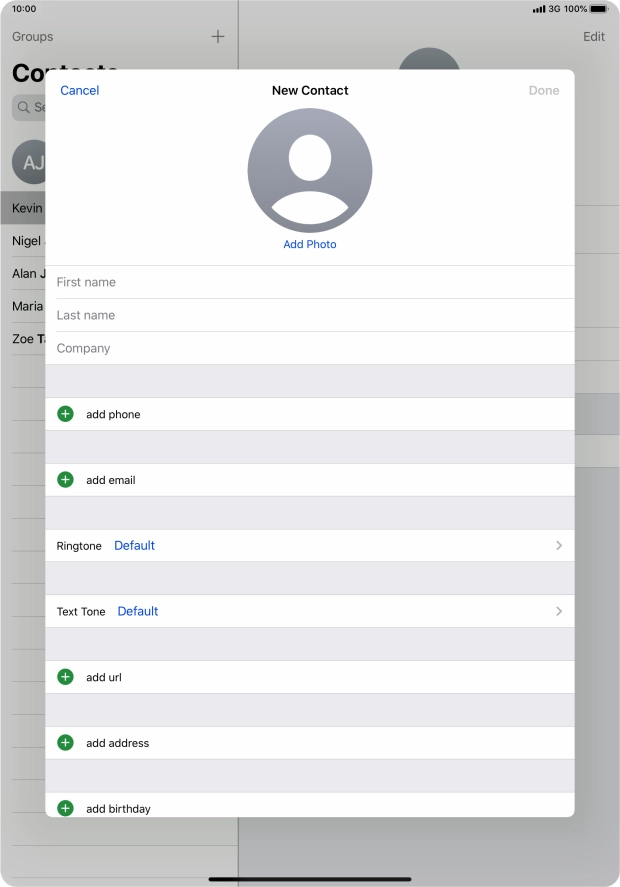This screenshot has height=887, width=620.
Task: Tap Add Photo under the avatar
Action: click(309, 244)
